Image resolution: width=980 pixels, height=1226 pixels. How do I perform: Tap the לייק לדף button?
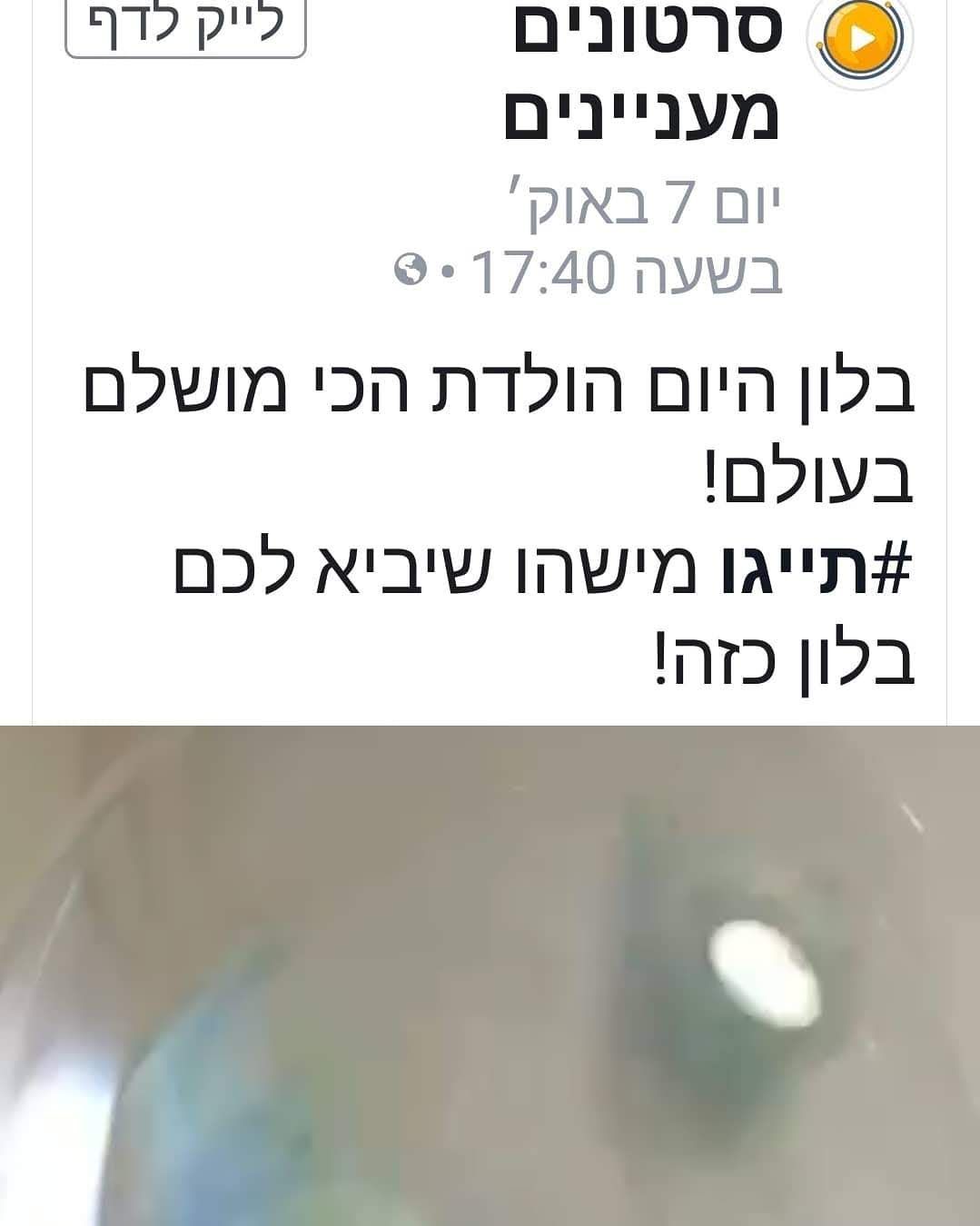(186, 27)
